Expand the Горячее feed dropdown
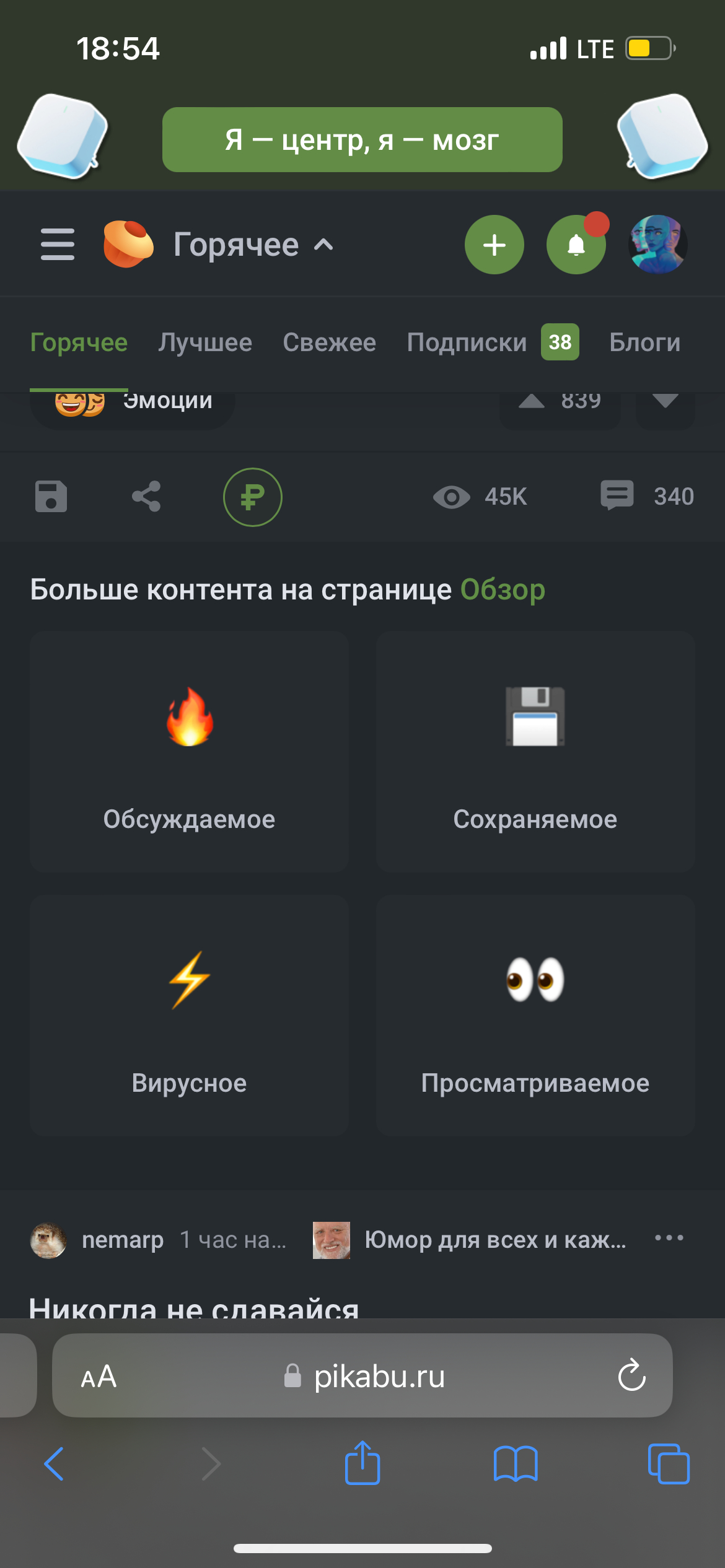 (253, 245)
